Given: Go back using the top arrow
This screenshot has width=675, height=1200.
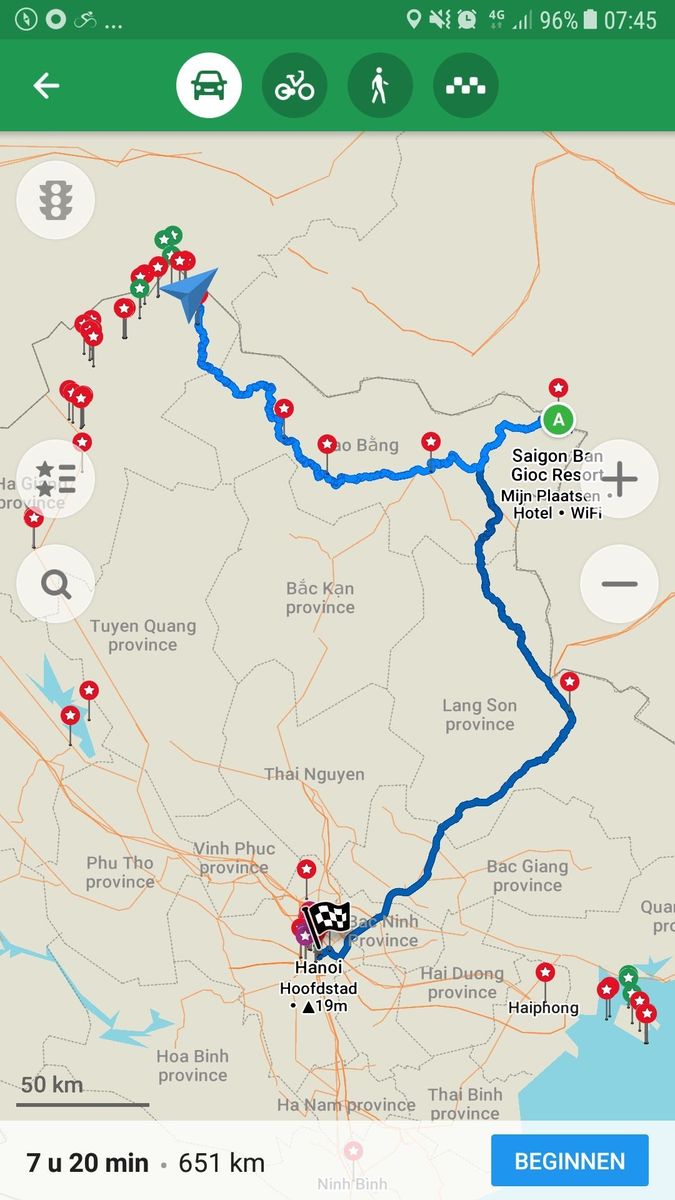Looking at the screenshot, I should [46, 86].
